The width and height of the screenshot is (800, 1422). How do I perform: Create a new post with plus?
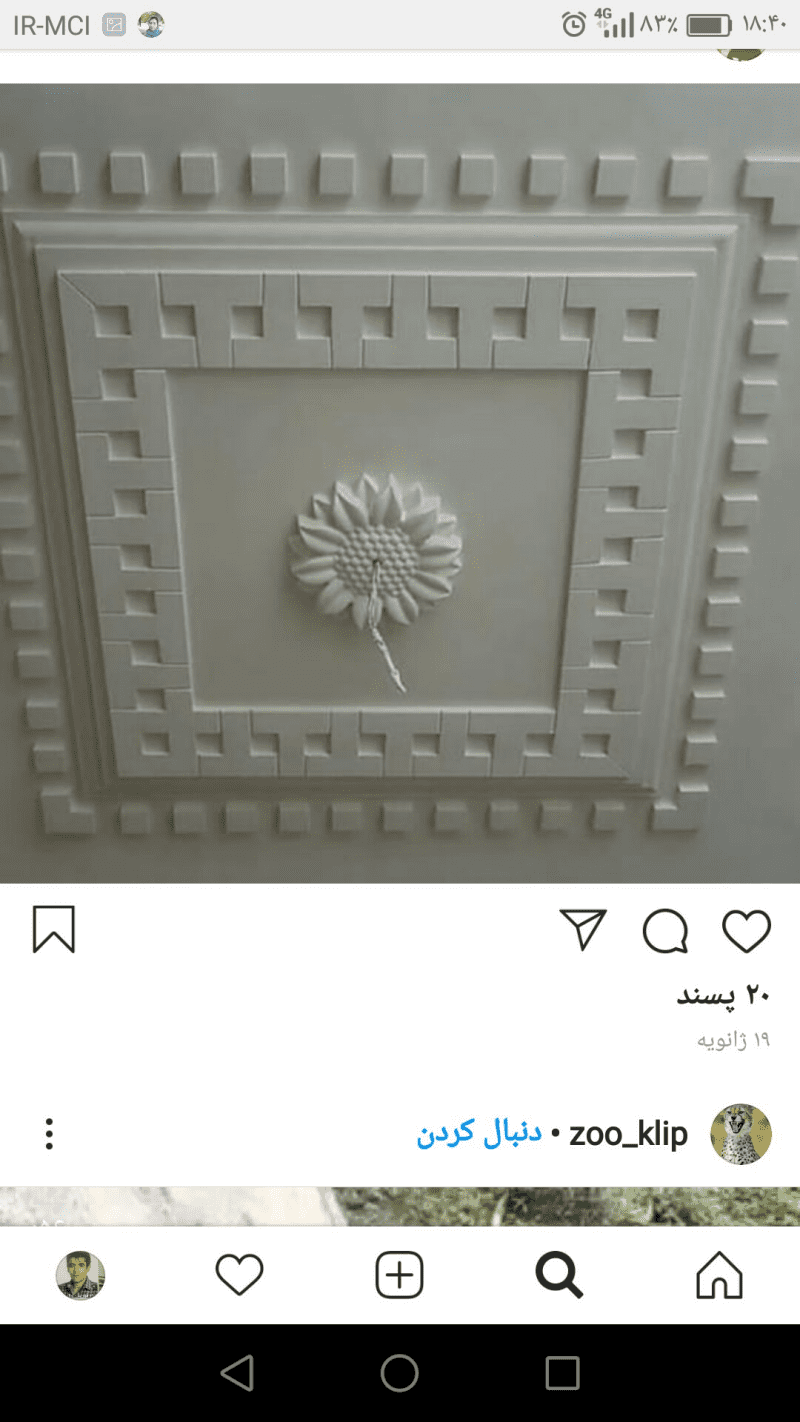(x=399, y=1275)
